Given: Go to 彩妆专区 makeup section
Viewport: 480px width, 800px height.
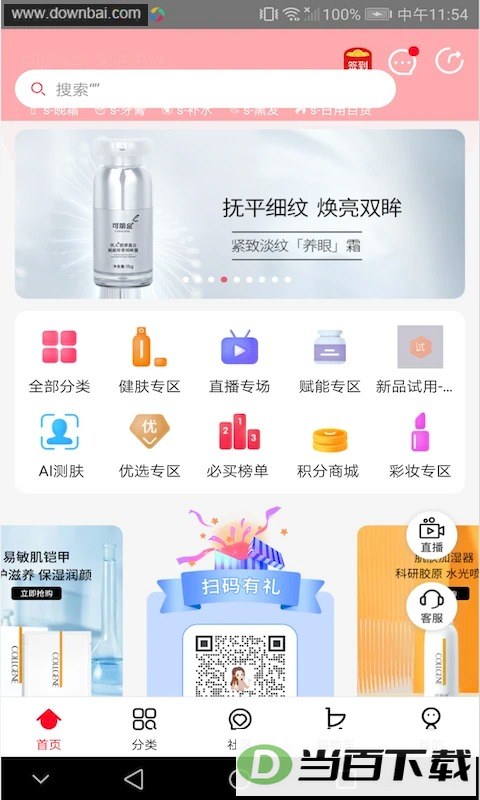Looking at the screenshot, I should pyautogui.click(x=420, y=446).
